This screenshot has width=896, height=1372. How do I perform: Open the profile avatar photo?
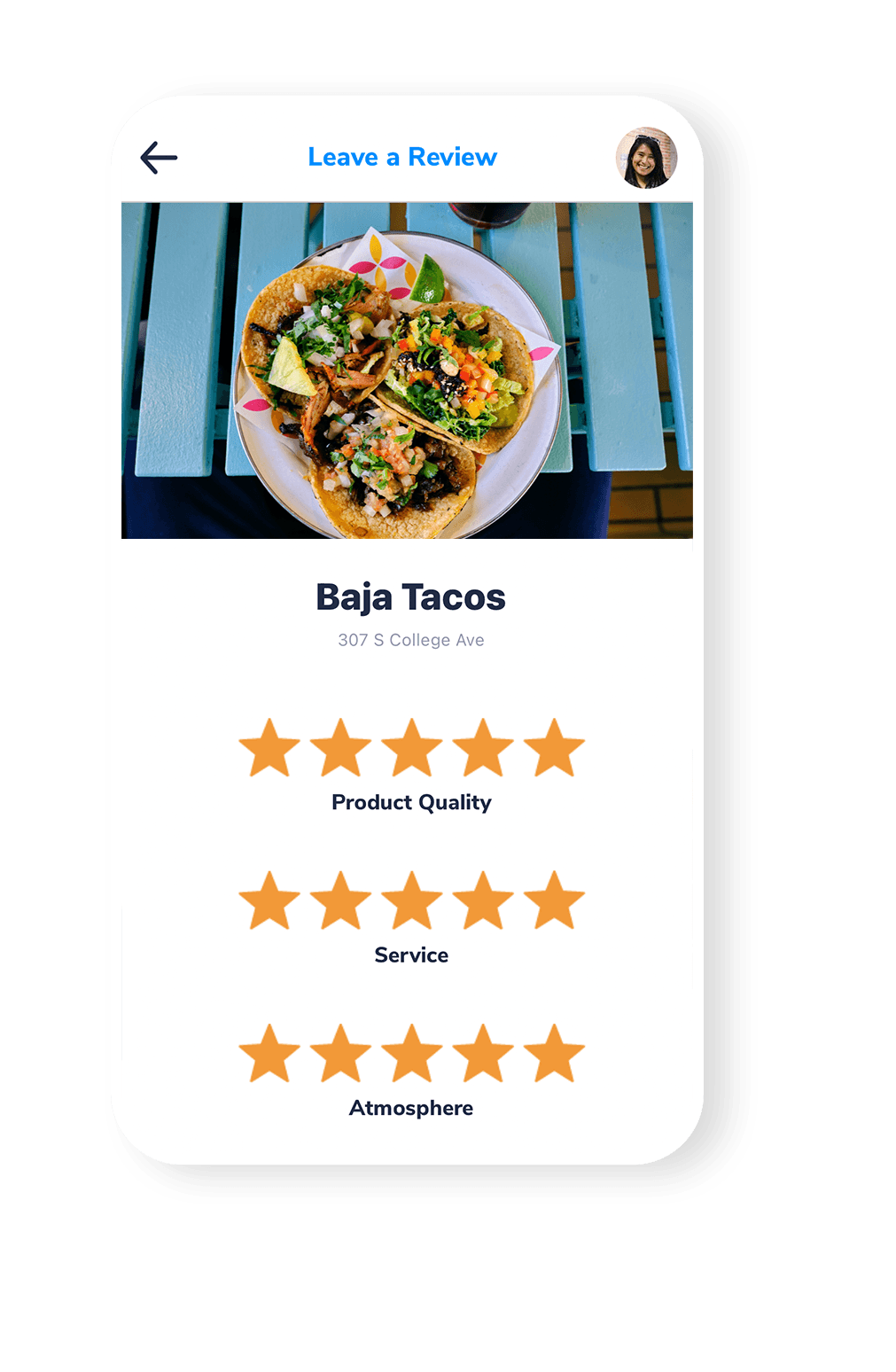[646, 158]
